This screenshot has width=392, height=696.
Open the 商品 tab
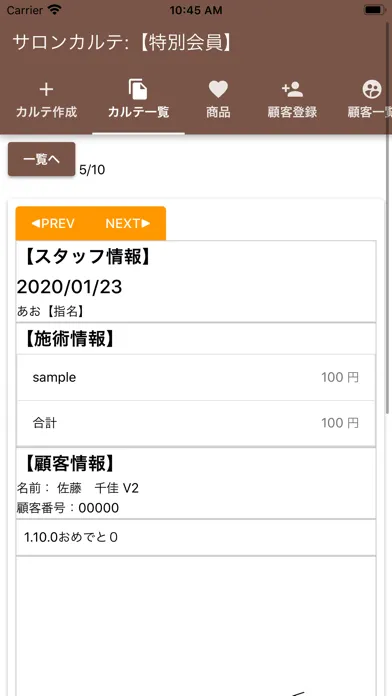click(218, 101)
